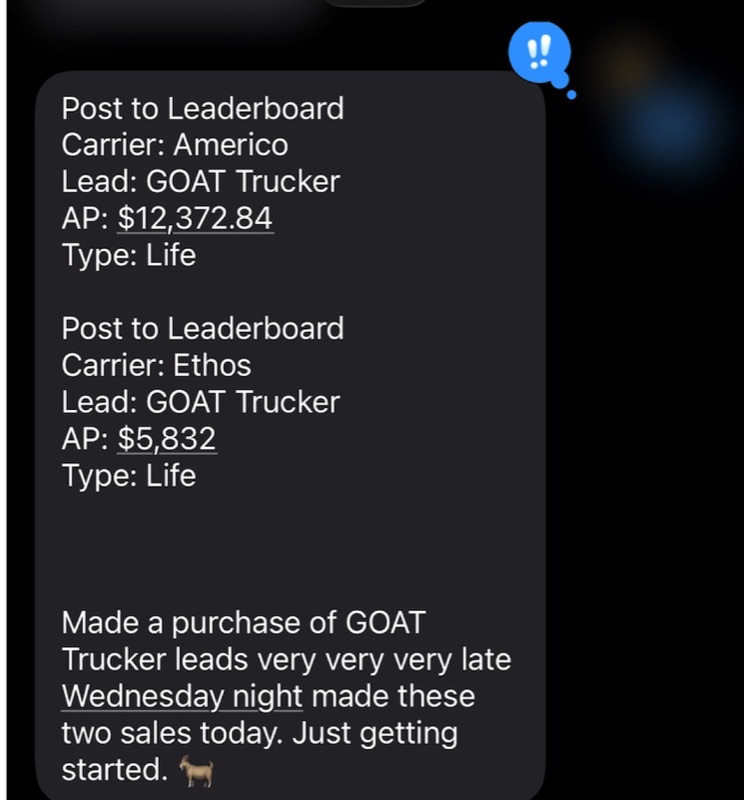Open the $5,832 underlined amount link
The image size is (744, 800).
(x=165, y=437)
